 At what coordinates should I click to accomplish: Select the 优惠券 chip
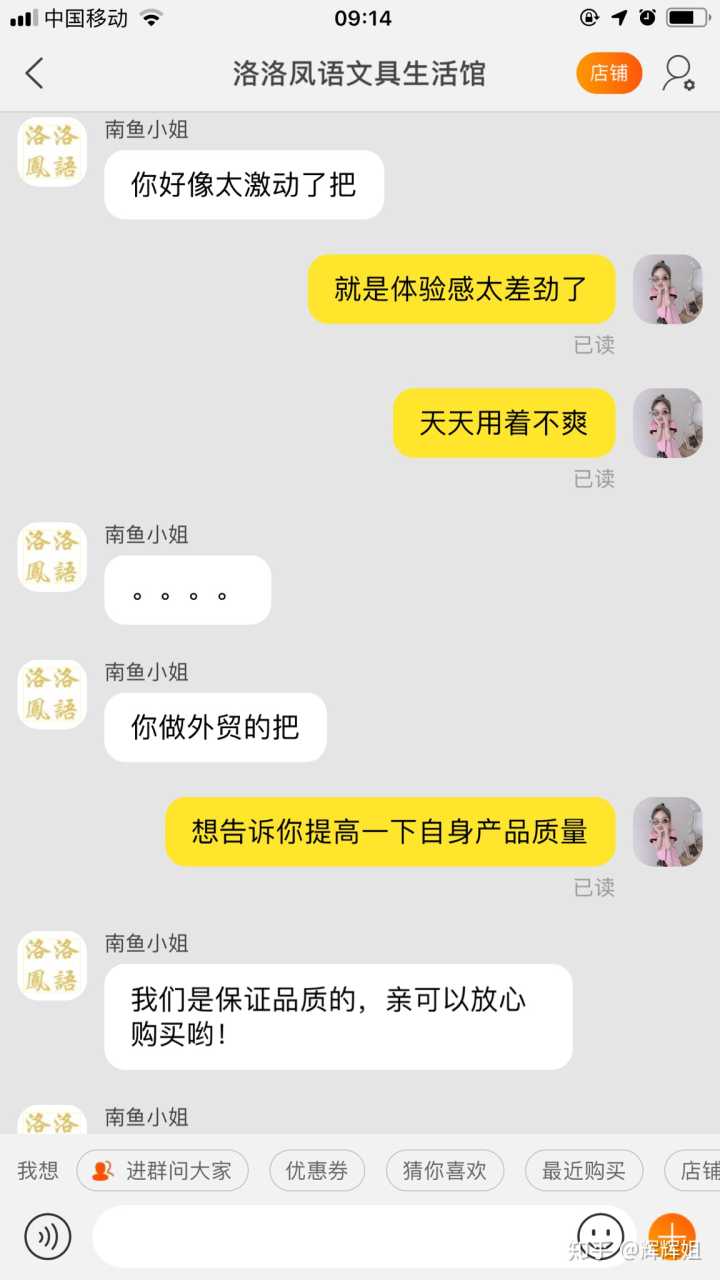(x=317, y=1170)
